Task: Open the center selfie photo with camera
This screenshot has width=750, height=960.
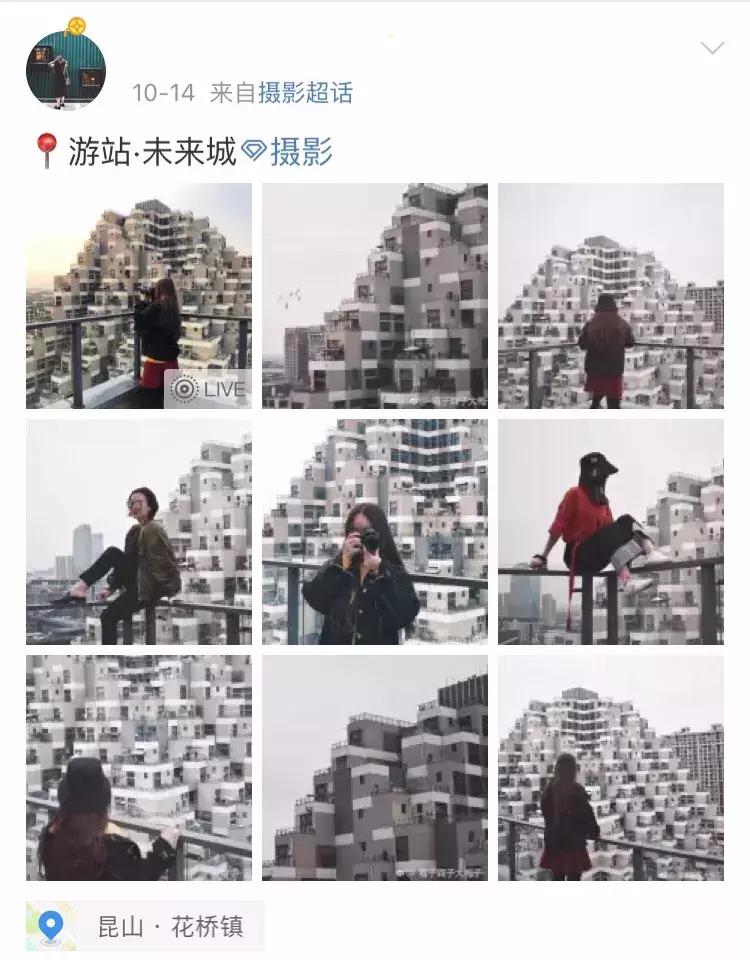Action: click(375, 533)
